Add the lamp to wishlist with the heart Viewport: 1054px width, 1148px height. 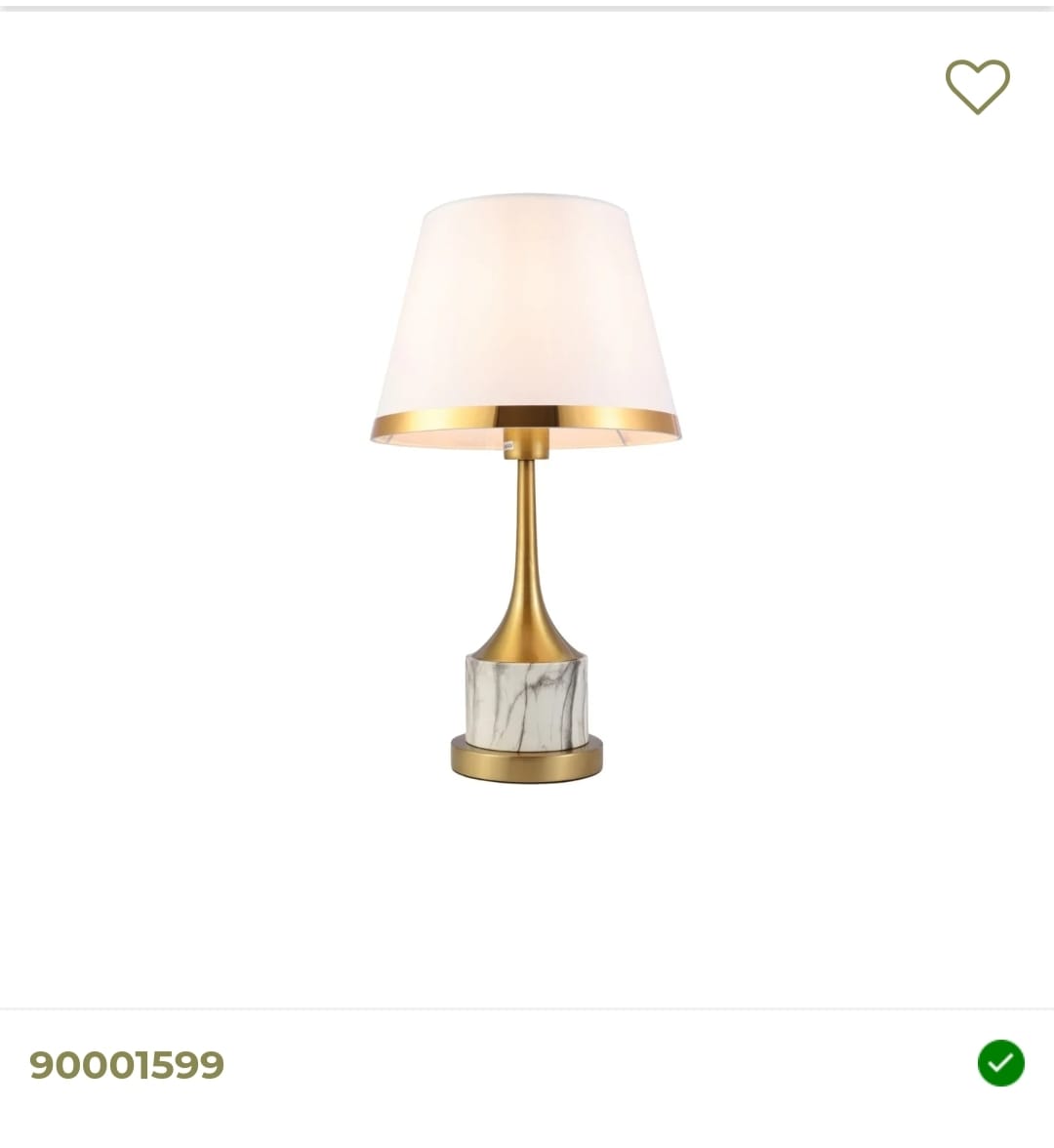(977, 86)
